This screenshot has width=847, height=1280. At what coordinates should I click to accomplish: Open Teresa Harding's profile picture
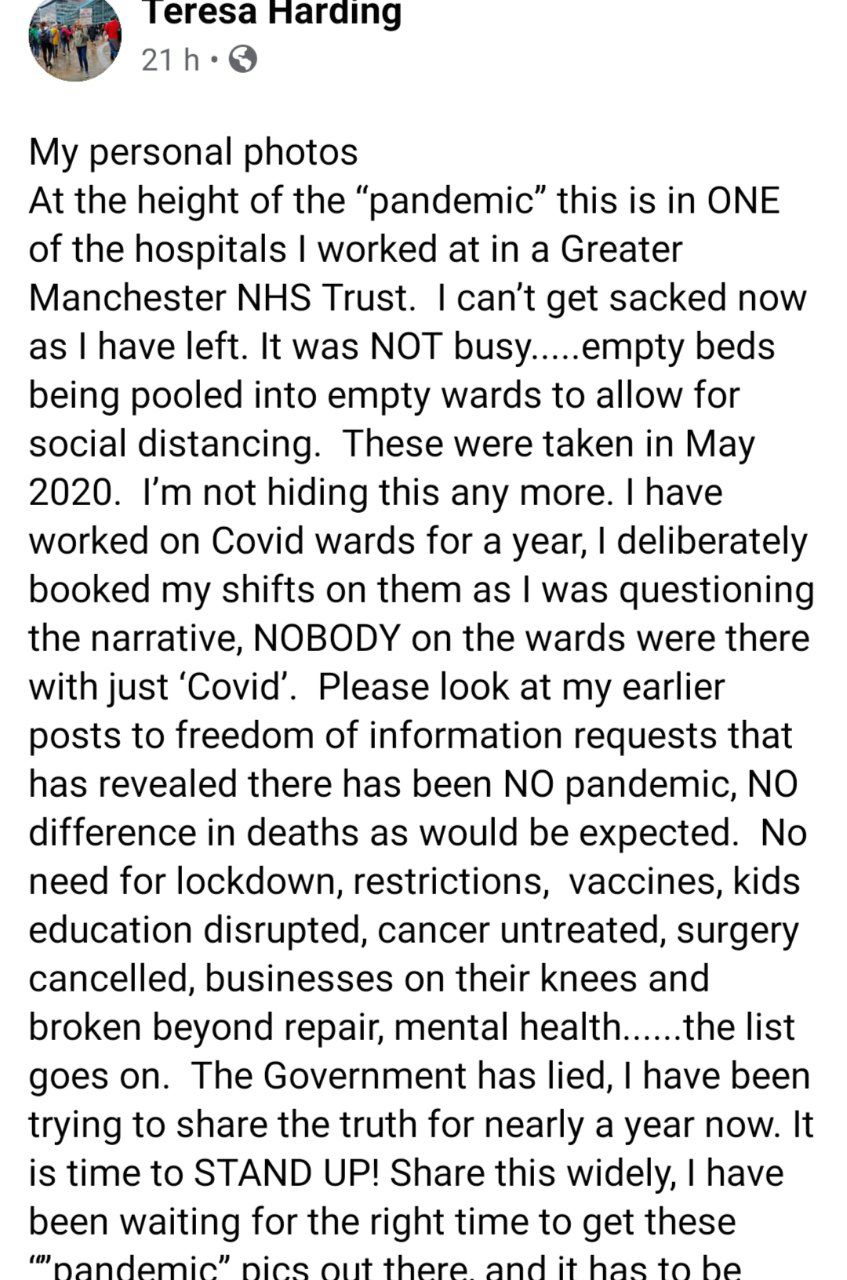pos(75,38)
